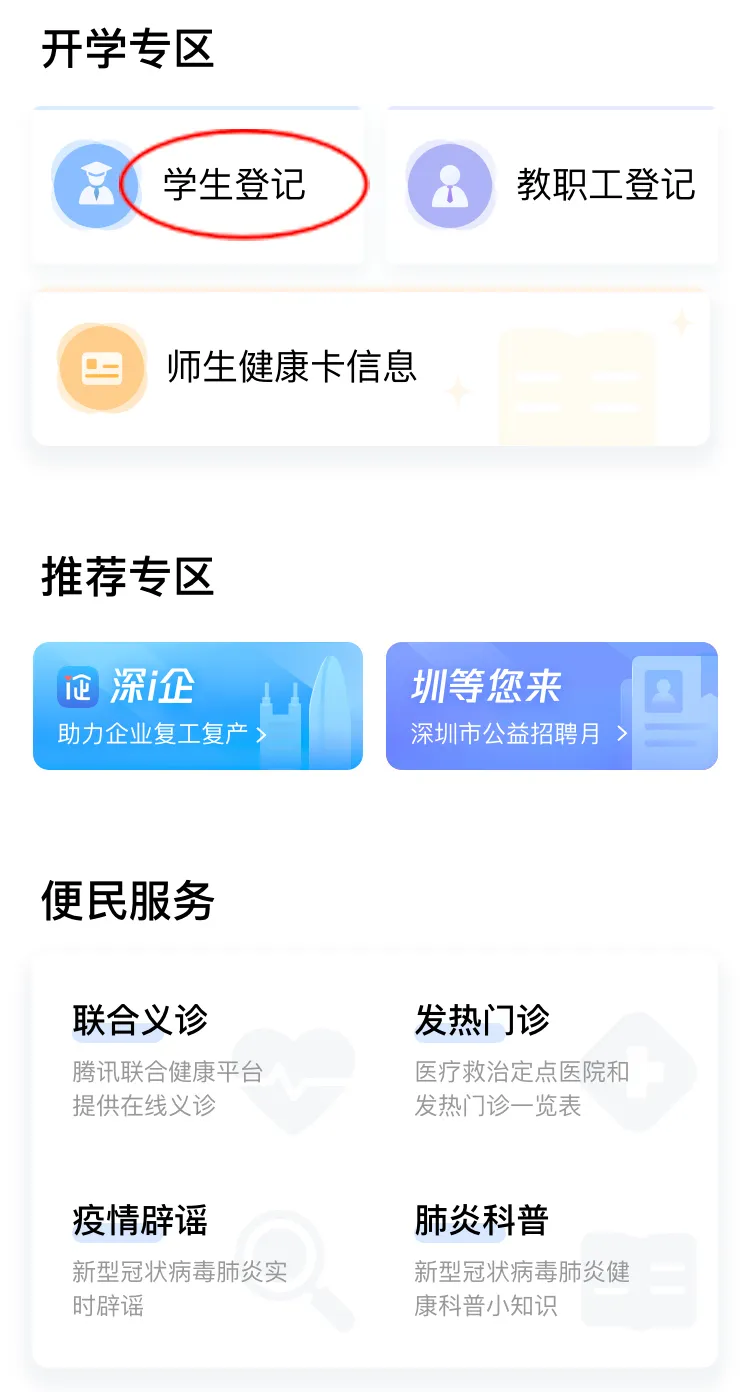View 师生健康卡信息 card
This screenshot has height=1392, width=750.
pos(370,368)
